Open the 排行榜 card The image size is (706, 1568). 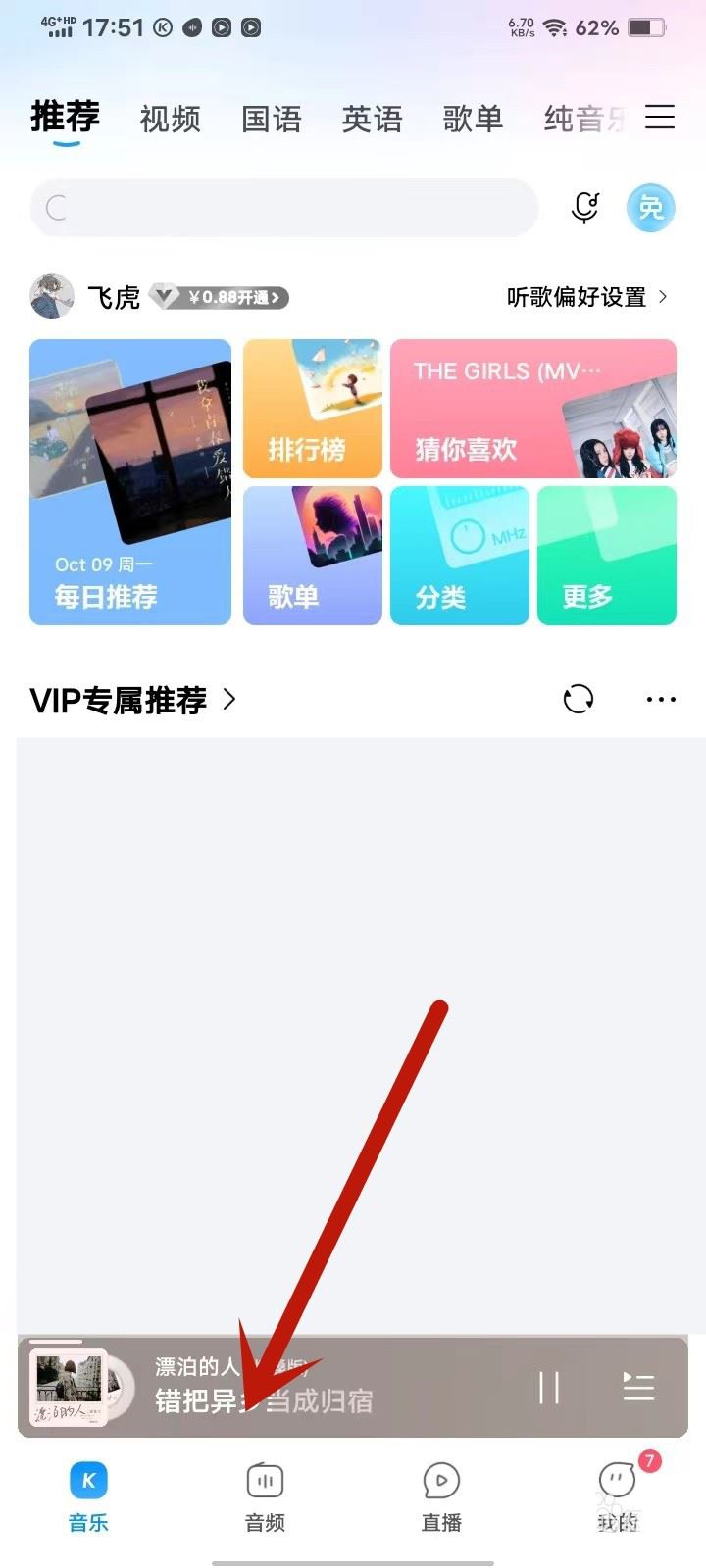click(x=312, y=409)
